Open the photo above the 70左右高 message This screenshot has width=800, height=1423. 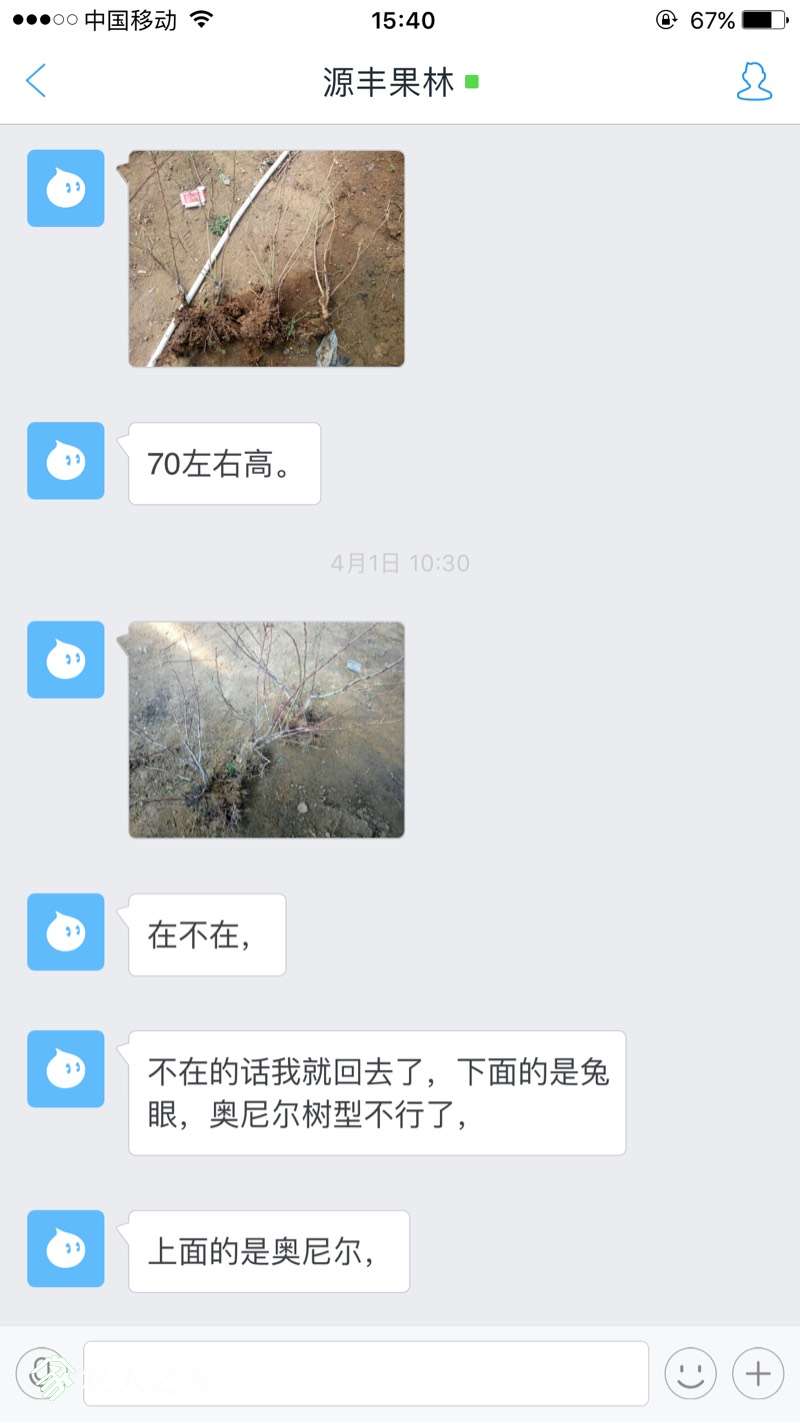coord(266,258)
